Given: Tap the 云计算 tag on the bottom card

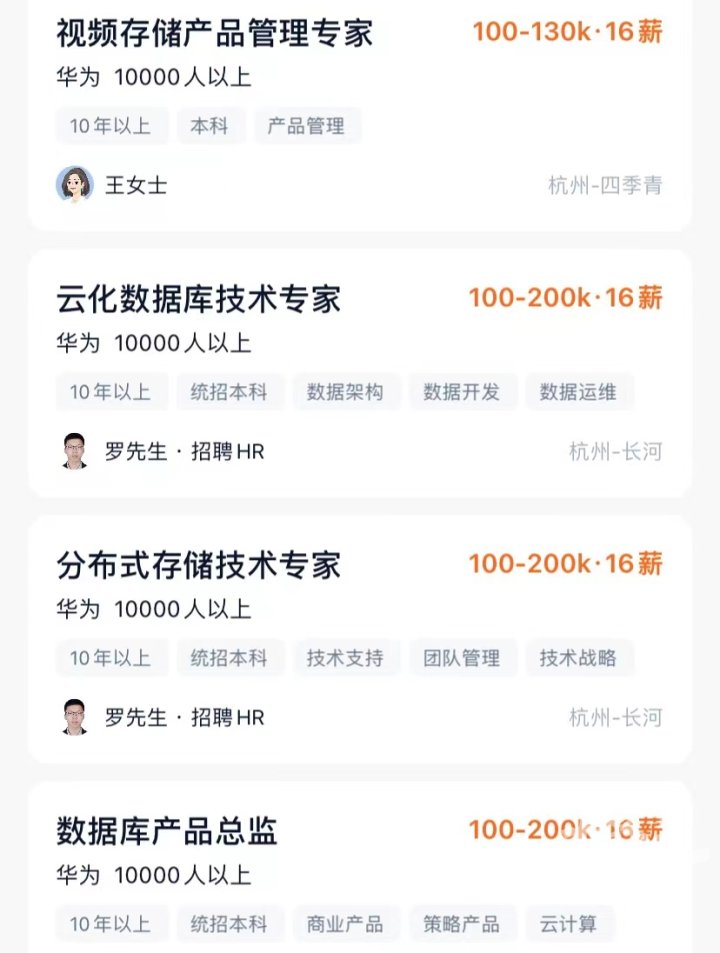Looking at the screenshot, I should point(571,923).
